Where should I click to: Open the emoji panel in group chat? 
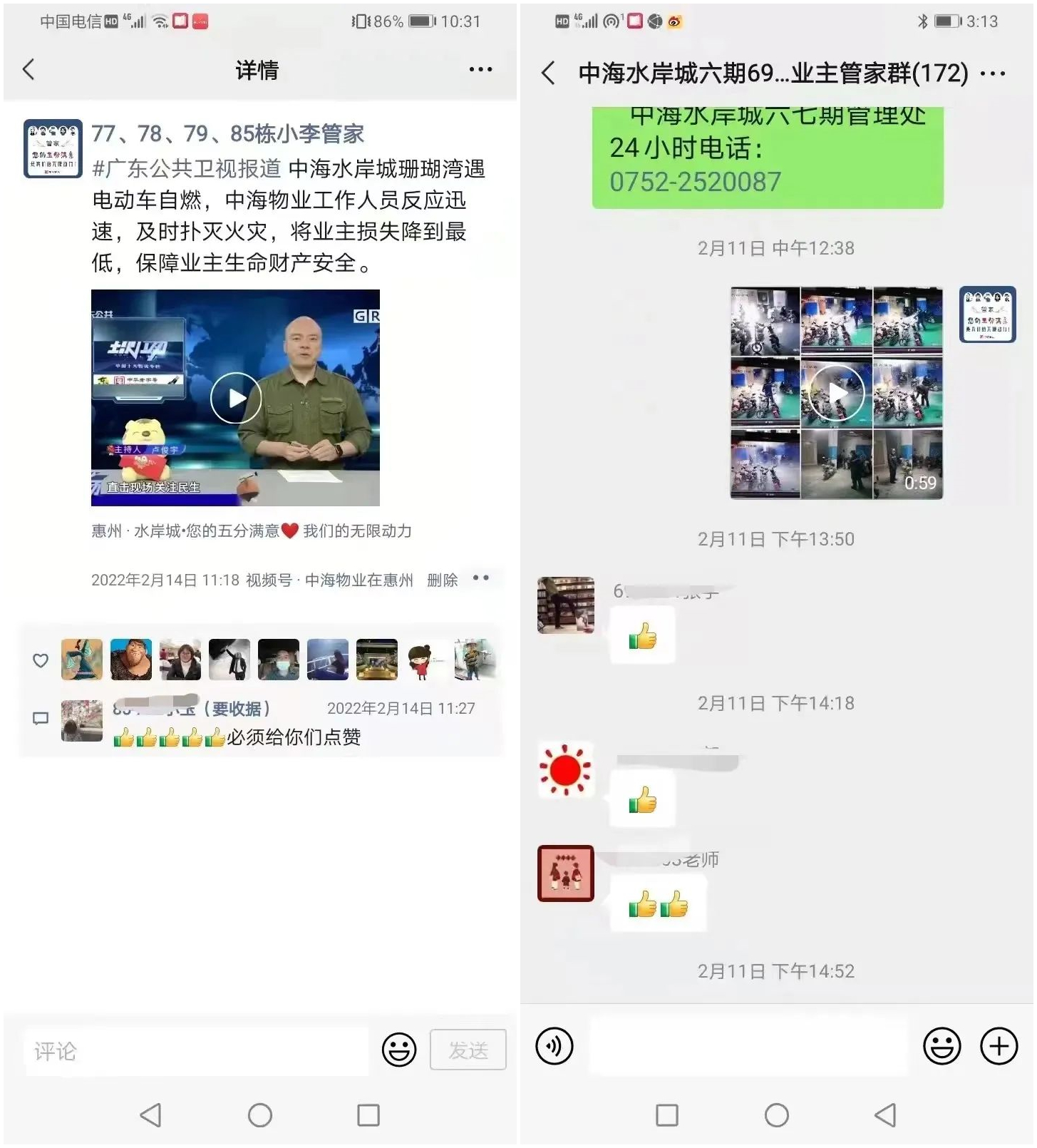click(x=941, y=1047)
